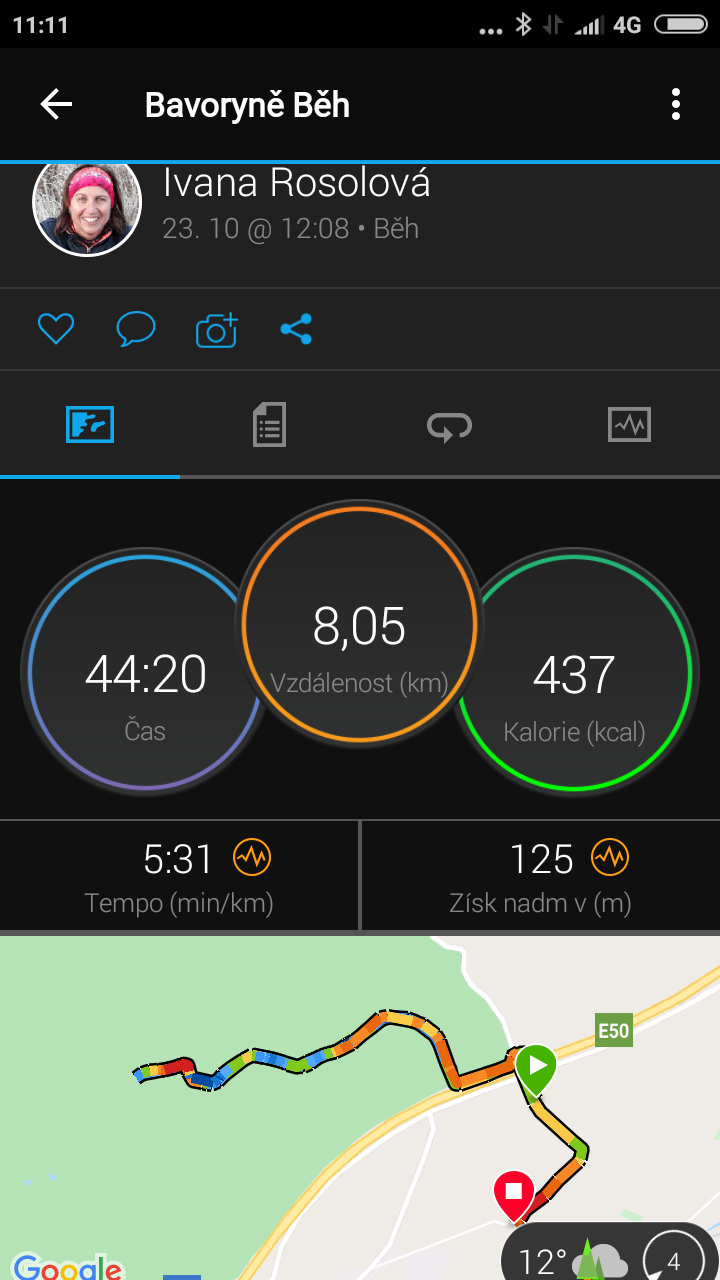Image resolution: width=720 pixels, height=1280 pixels.
Task: Open the three-dot overflow menu
Action: point(676,104)
